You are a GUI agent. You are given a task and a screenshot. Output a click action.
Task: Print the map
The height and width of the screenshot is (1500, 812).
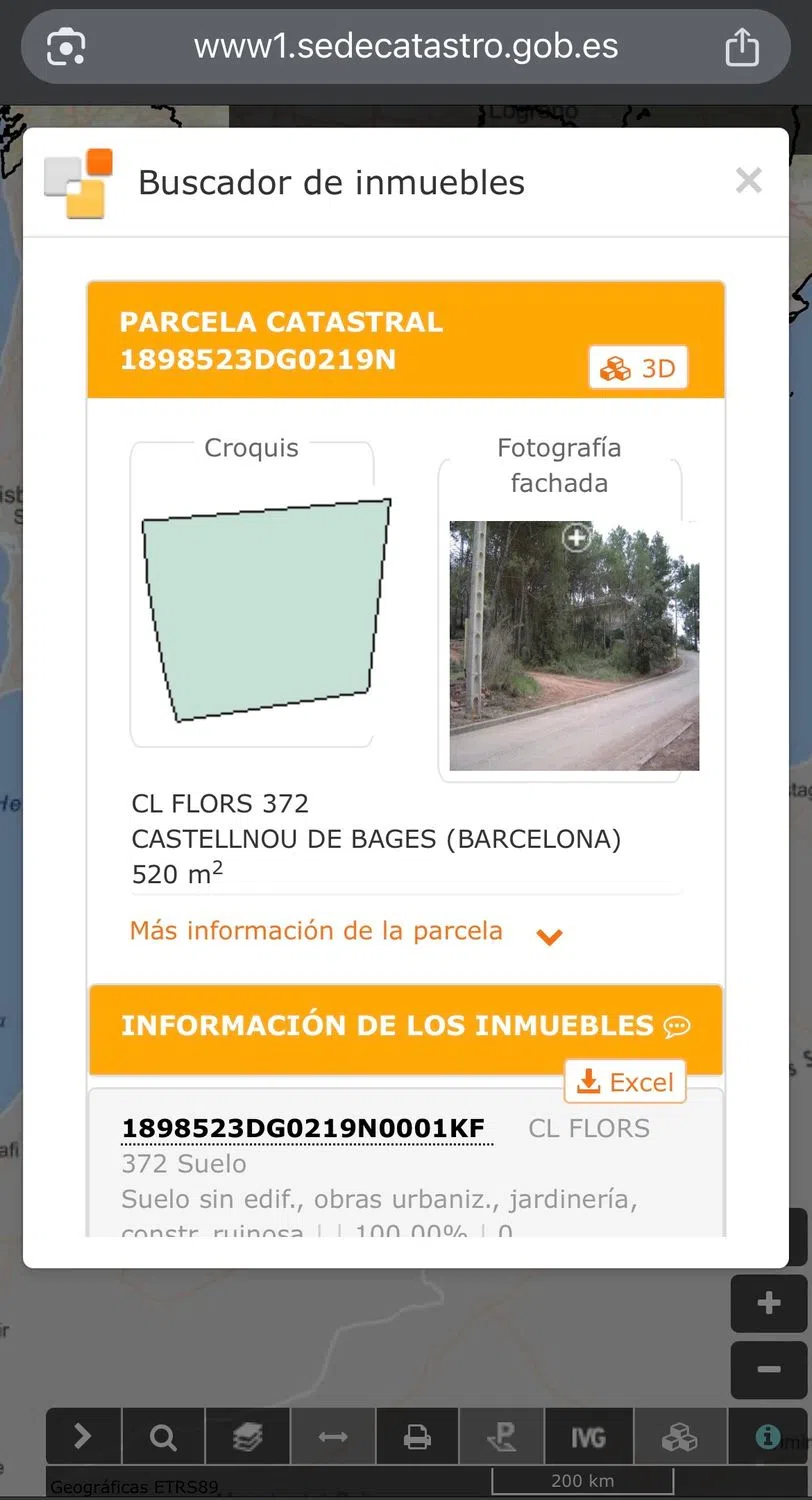[x=416, y=1437]
